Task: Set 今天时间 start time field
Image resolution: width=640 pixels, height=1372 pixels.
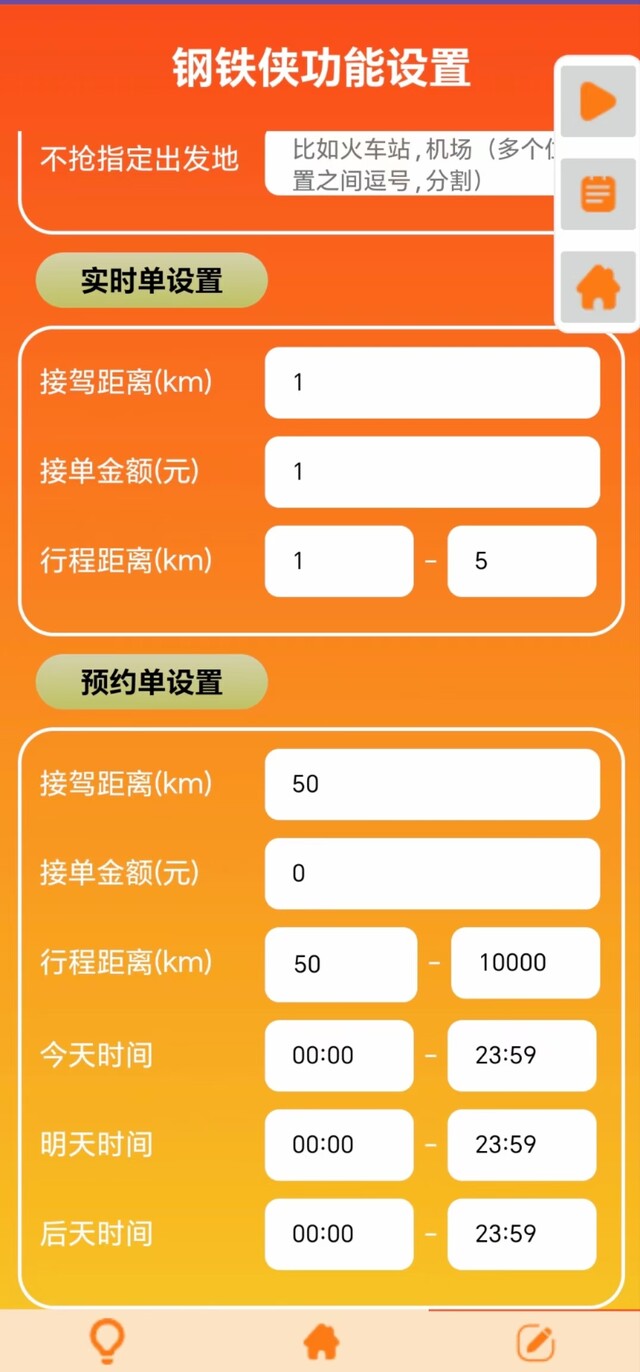Action: pos(339,1055)
